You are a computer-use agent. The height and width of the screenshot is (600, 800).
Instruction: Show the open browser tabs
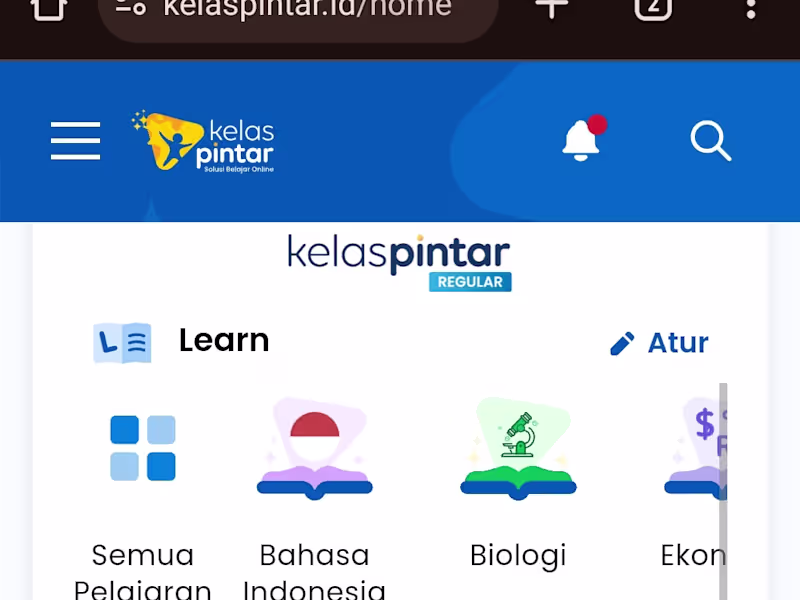(x=653, y=9)
